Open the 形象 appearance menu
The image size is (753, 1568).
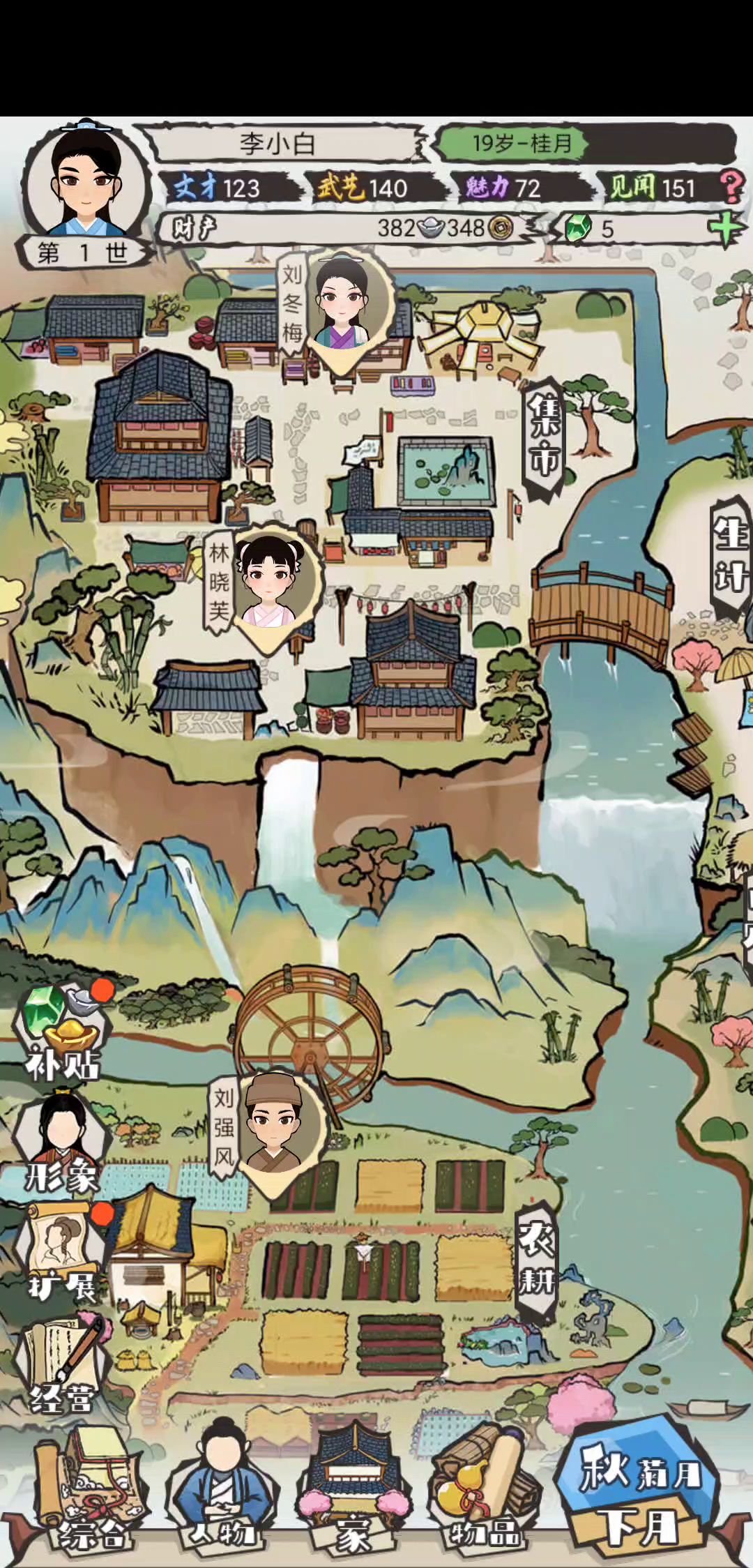pyautogui.click(x=61, y=1144)
